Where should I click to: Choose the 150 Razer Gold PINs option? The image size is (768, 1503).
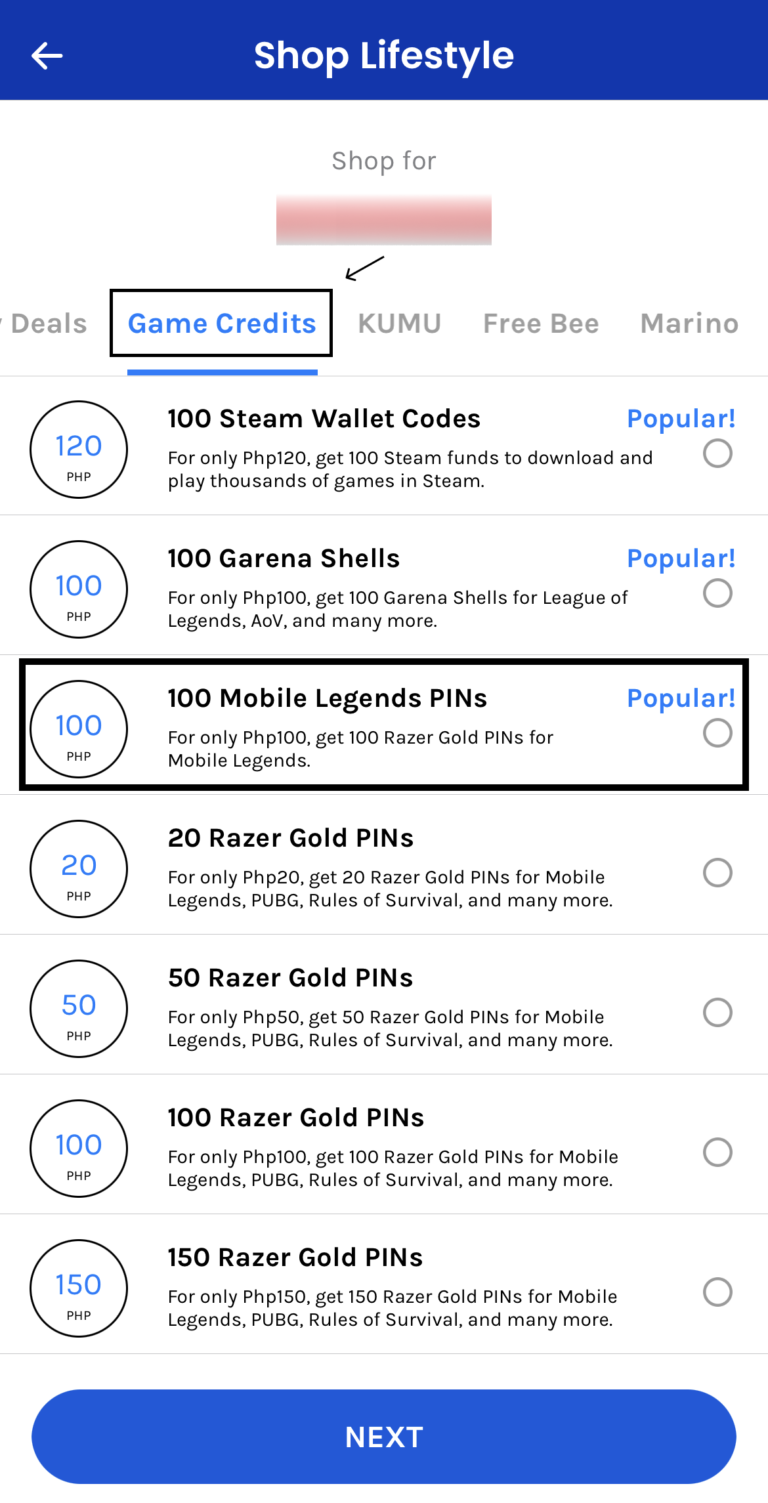(x=717, y=1292)
